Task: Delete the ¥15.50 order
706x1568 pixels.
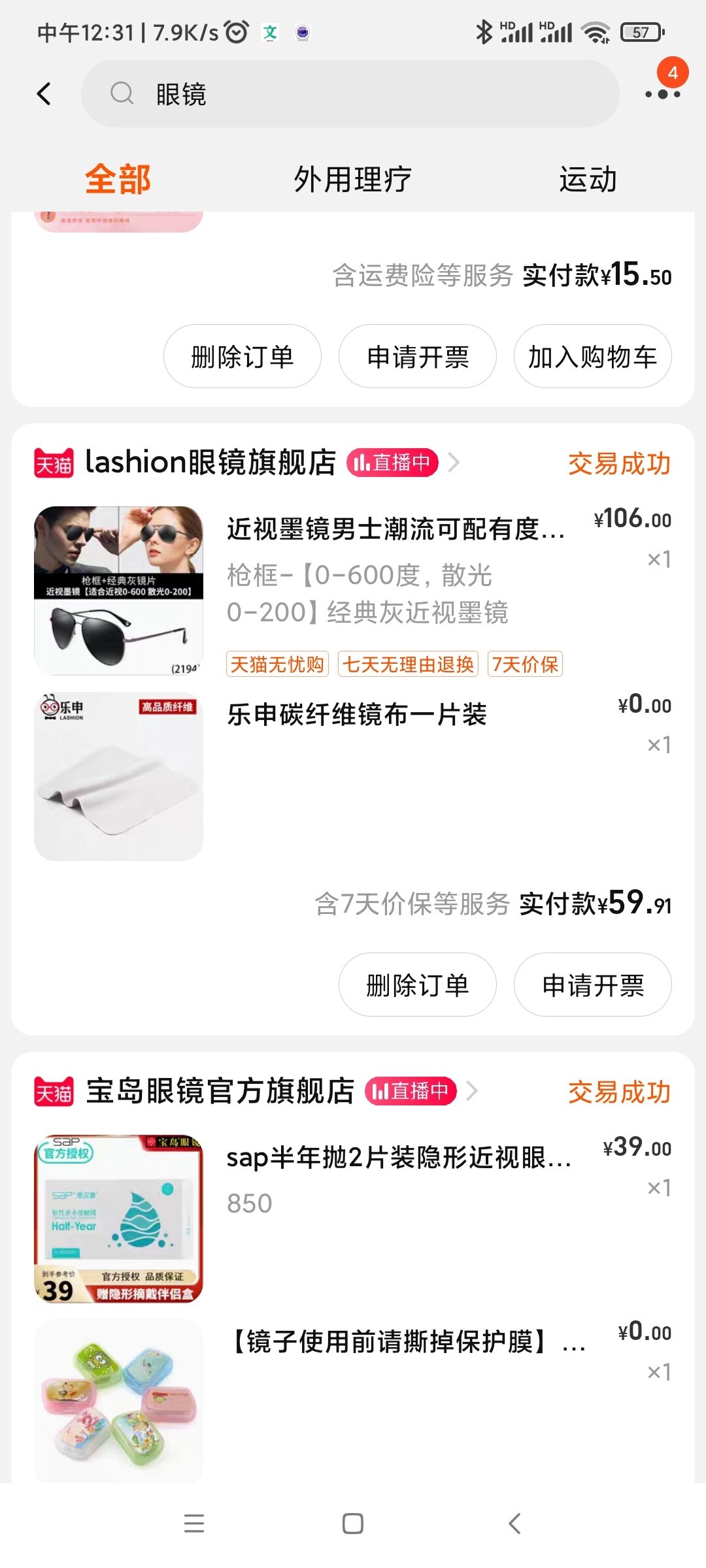Action: pyautogui.click(x=242, y=357)
